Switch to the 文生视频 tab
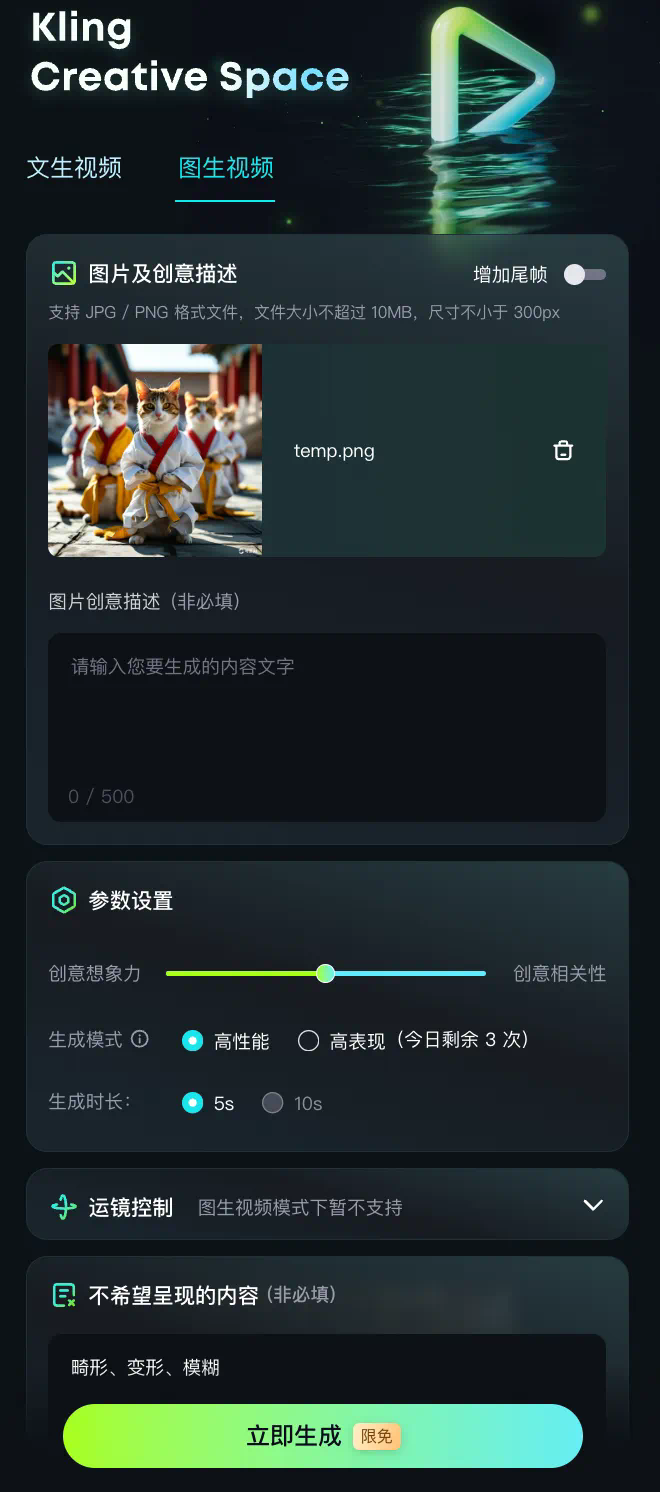 pyautogui.click(x=74, y=167)
